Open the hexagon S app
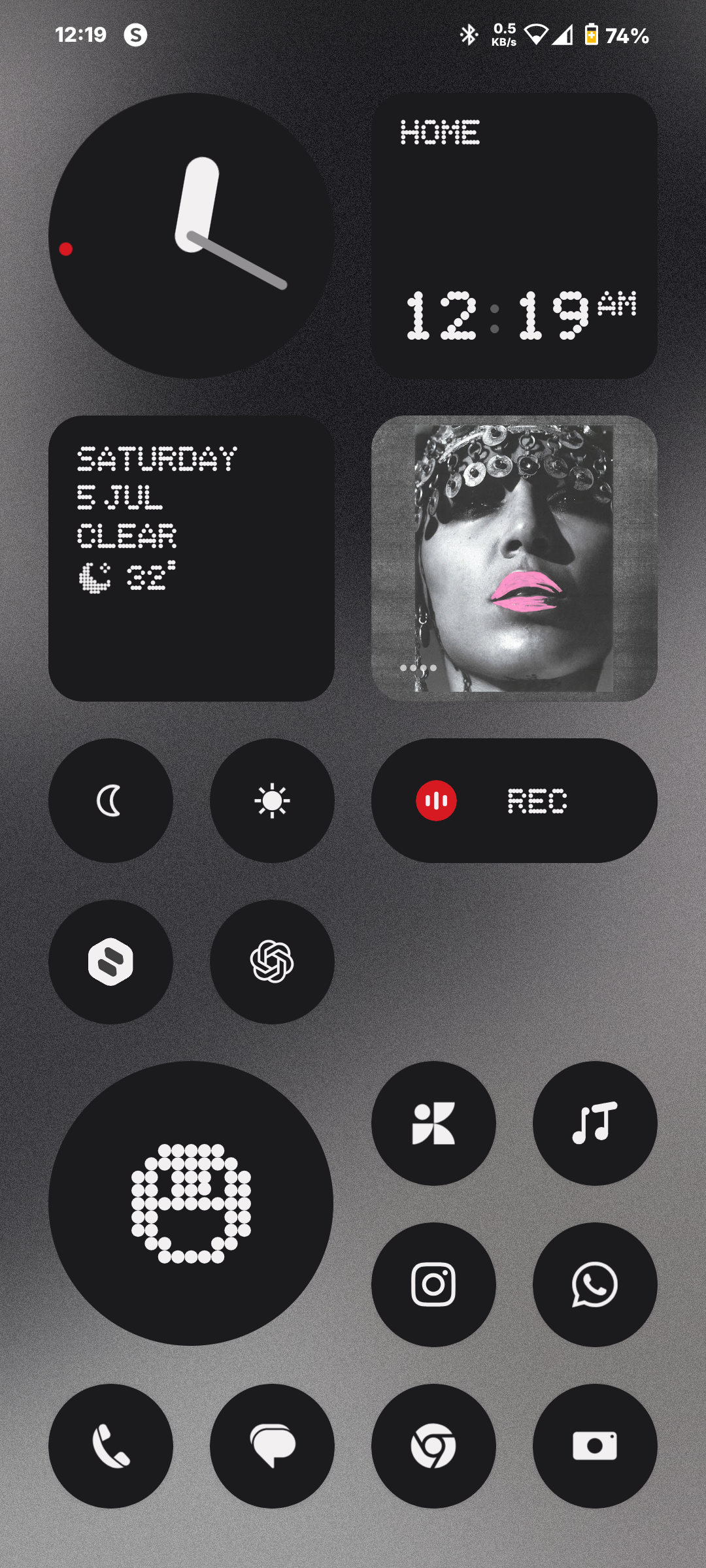706x1568 pixels. [x=110, y=962]
